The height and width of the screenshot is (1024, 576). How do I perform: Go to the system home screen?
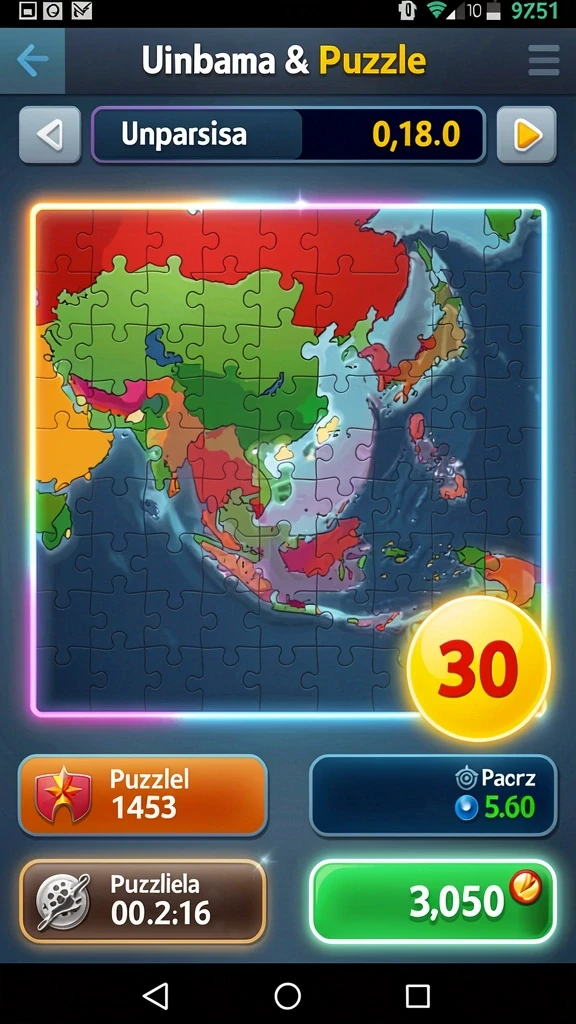tap(288, 996)
